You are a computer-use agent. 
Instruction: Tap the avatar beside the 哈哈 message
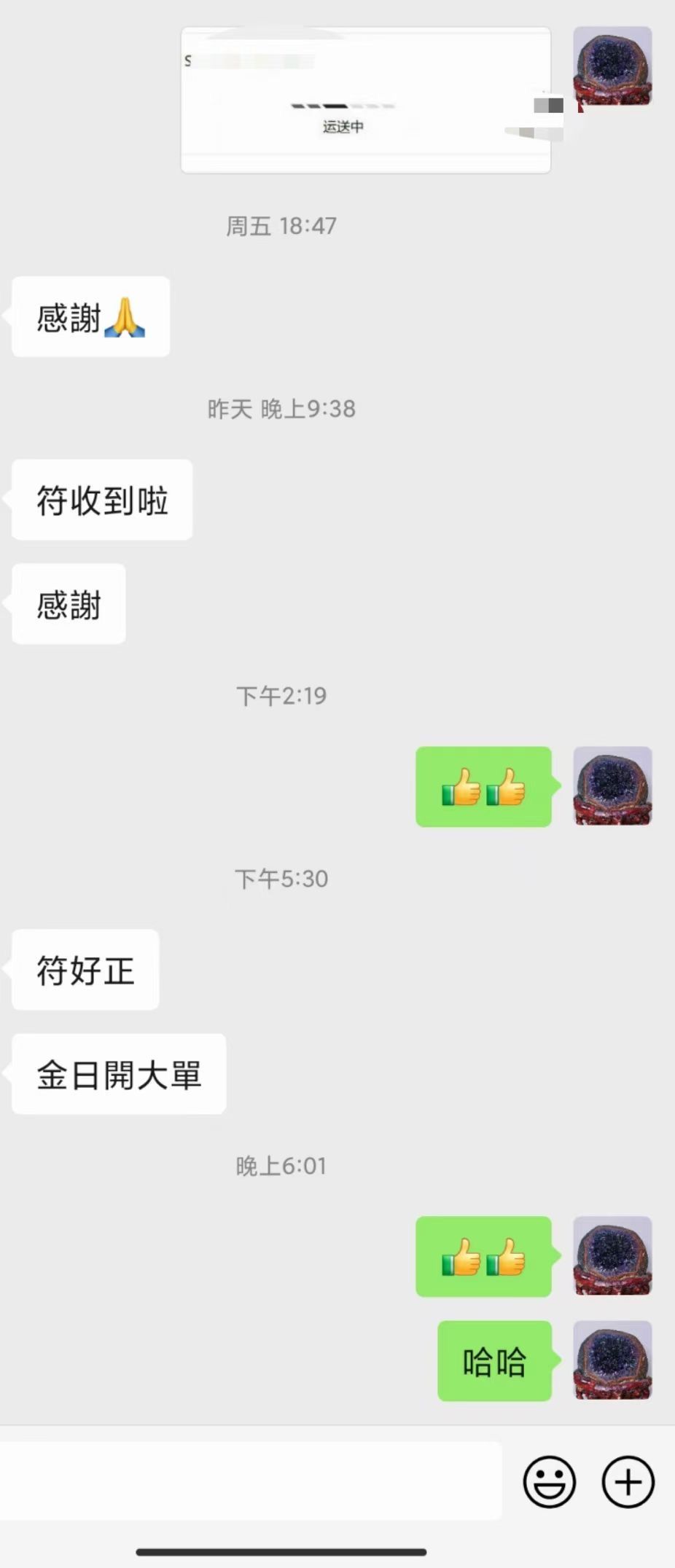(x=612, y=1364)
